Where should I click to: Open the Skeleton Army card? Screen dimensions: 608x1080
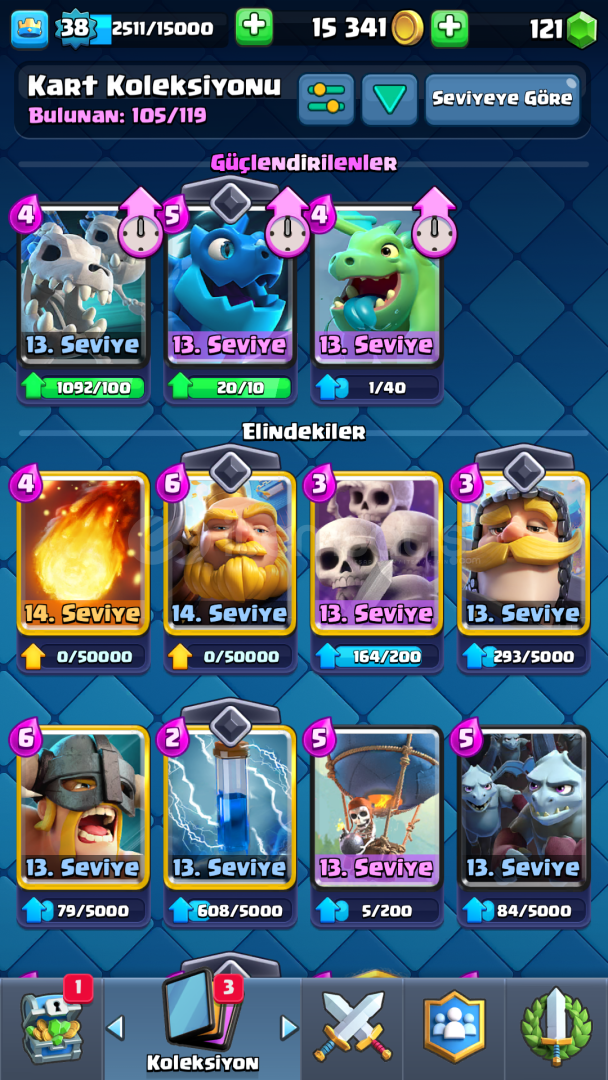click(377, 553)
